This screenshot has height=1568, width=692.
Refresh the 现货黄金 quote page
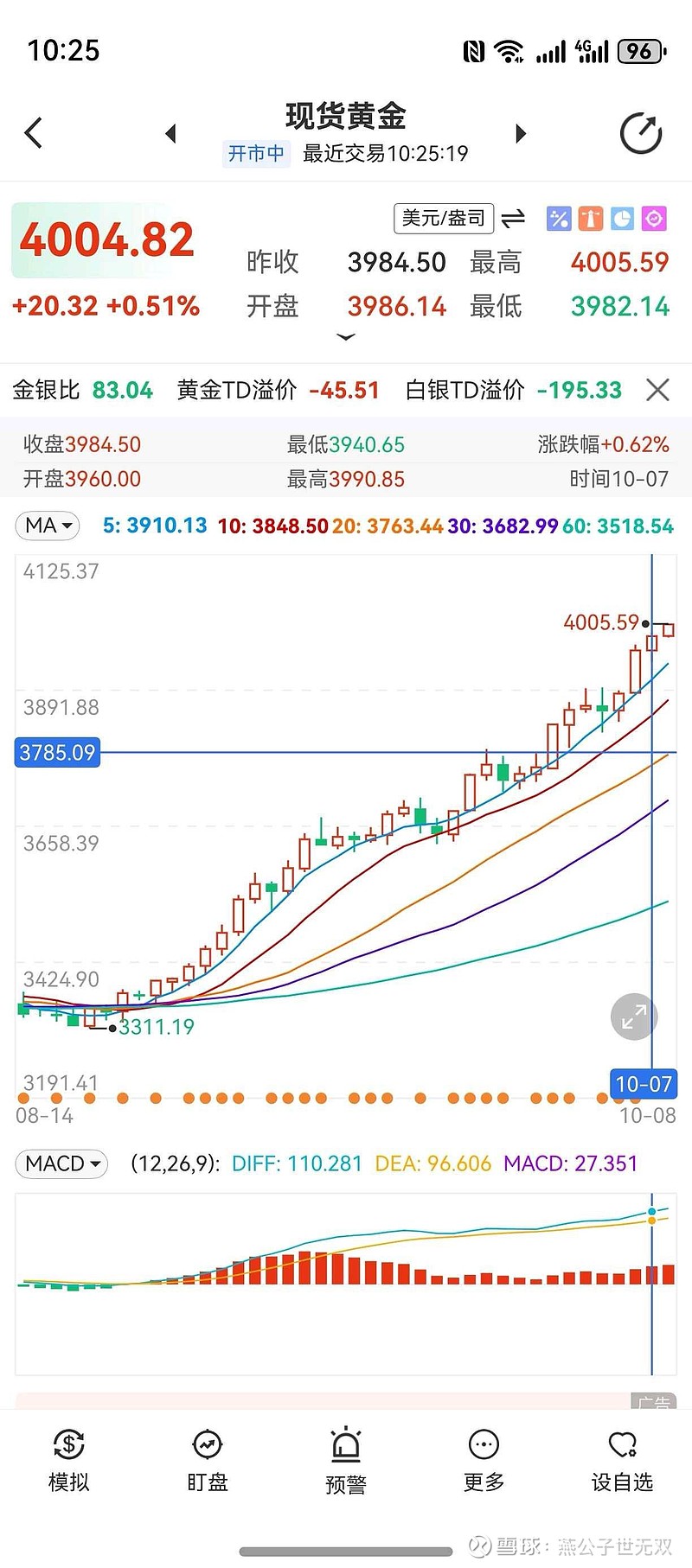640,133
